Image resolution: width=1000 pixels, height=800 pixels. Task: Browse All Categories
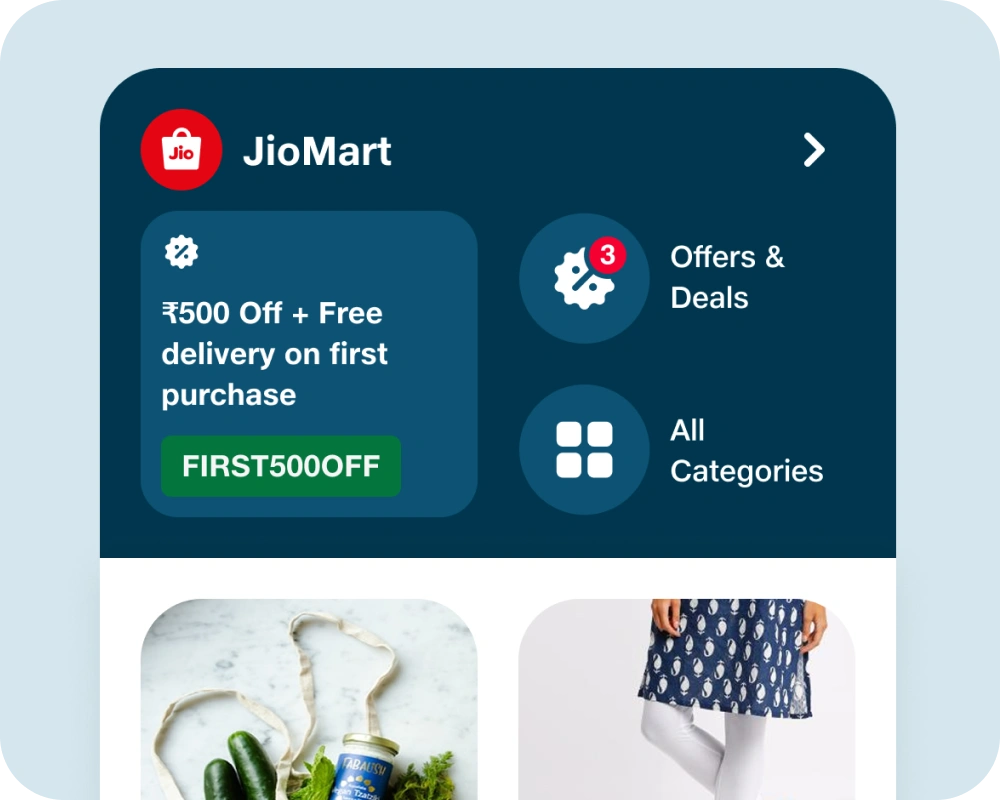pyautogui.click(x=584, y=450)
